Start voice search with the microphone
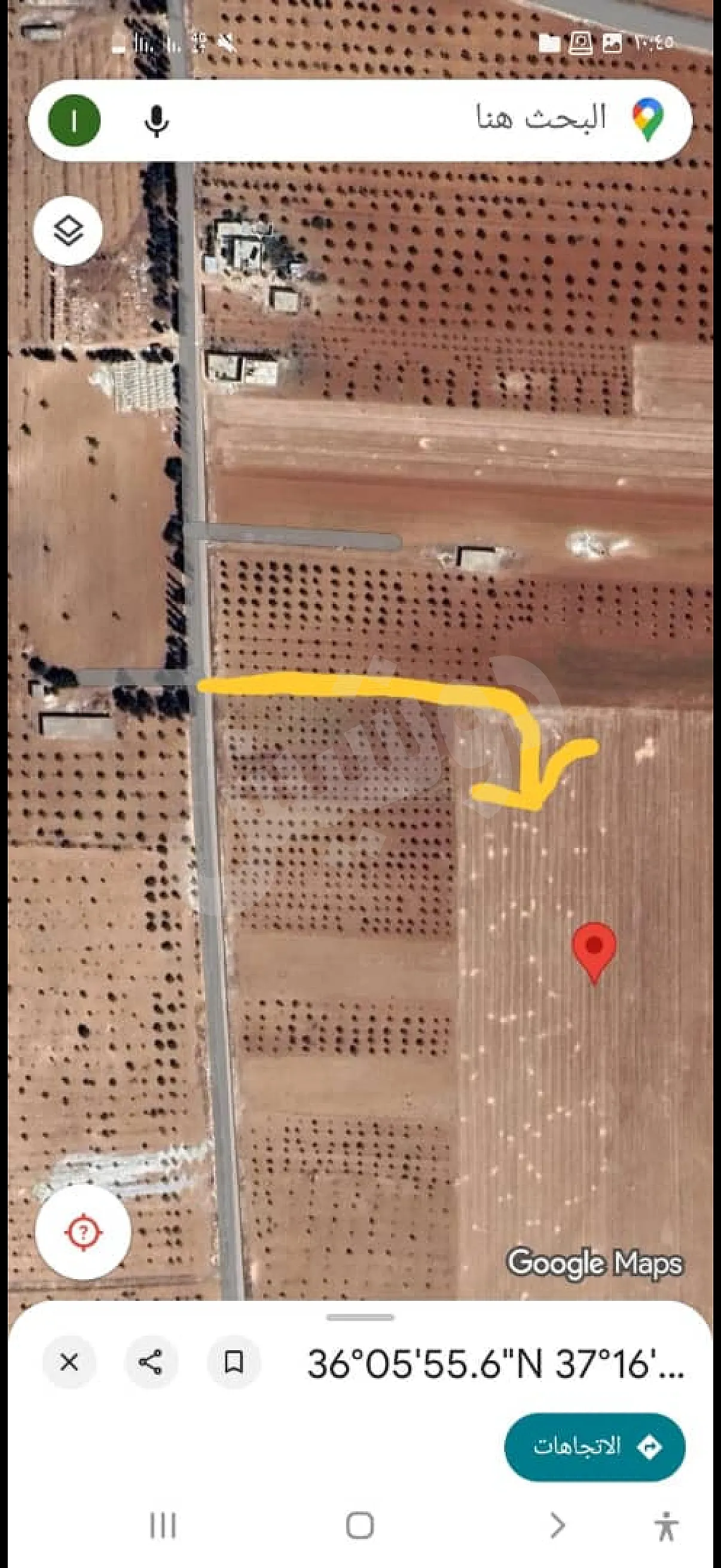The height and width of the screenshot is (1568, 721). (x=157, y=120)
